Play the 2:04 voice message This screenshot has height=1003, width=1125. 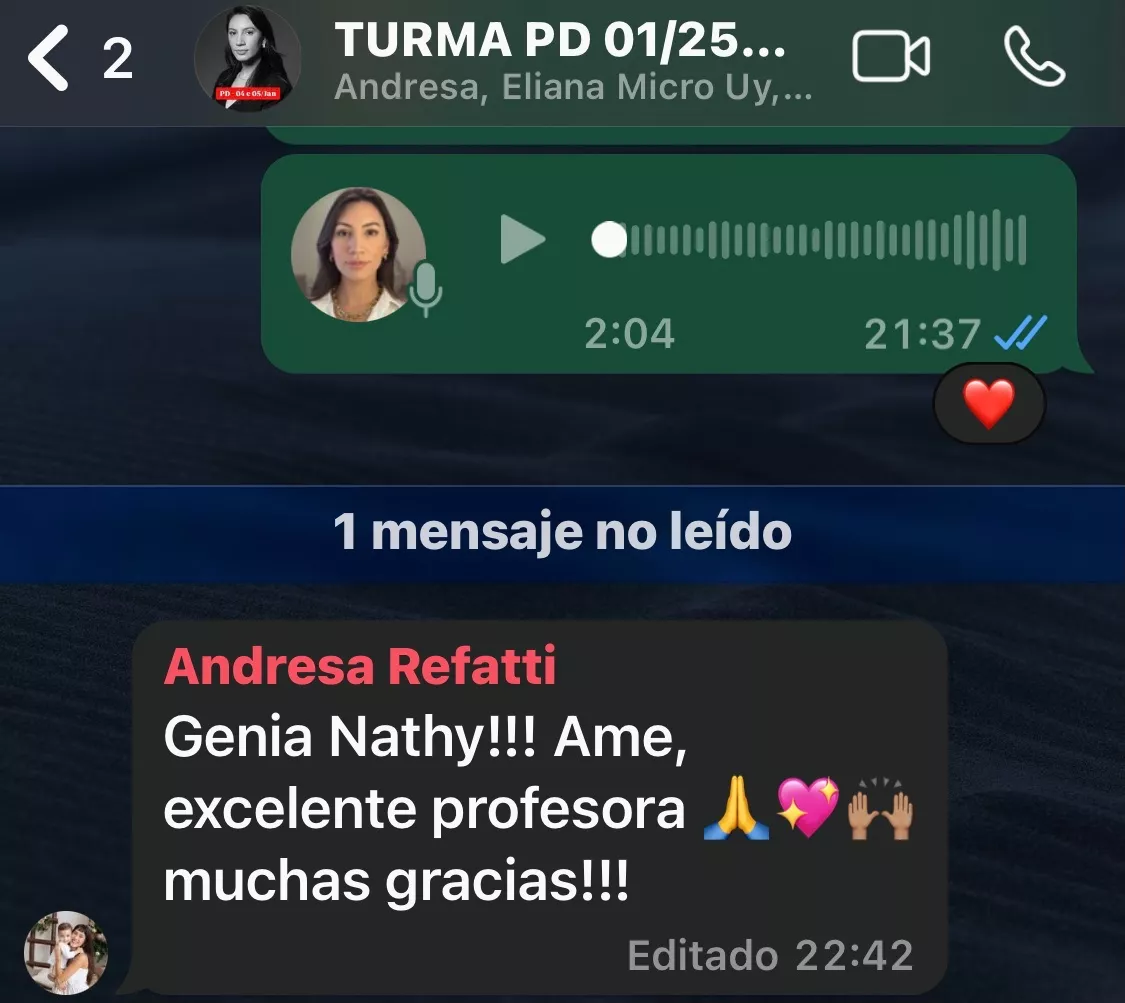coord(522,241)
